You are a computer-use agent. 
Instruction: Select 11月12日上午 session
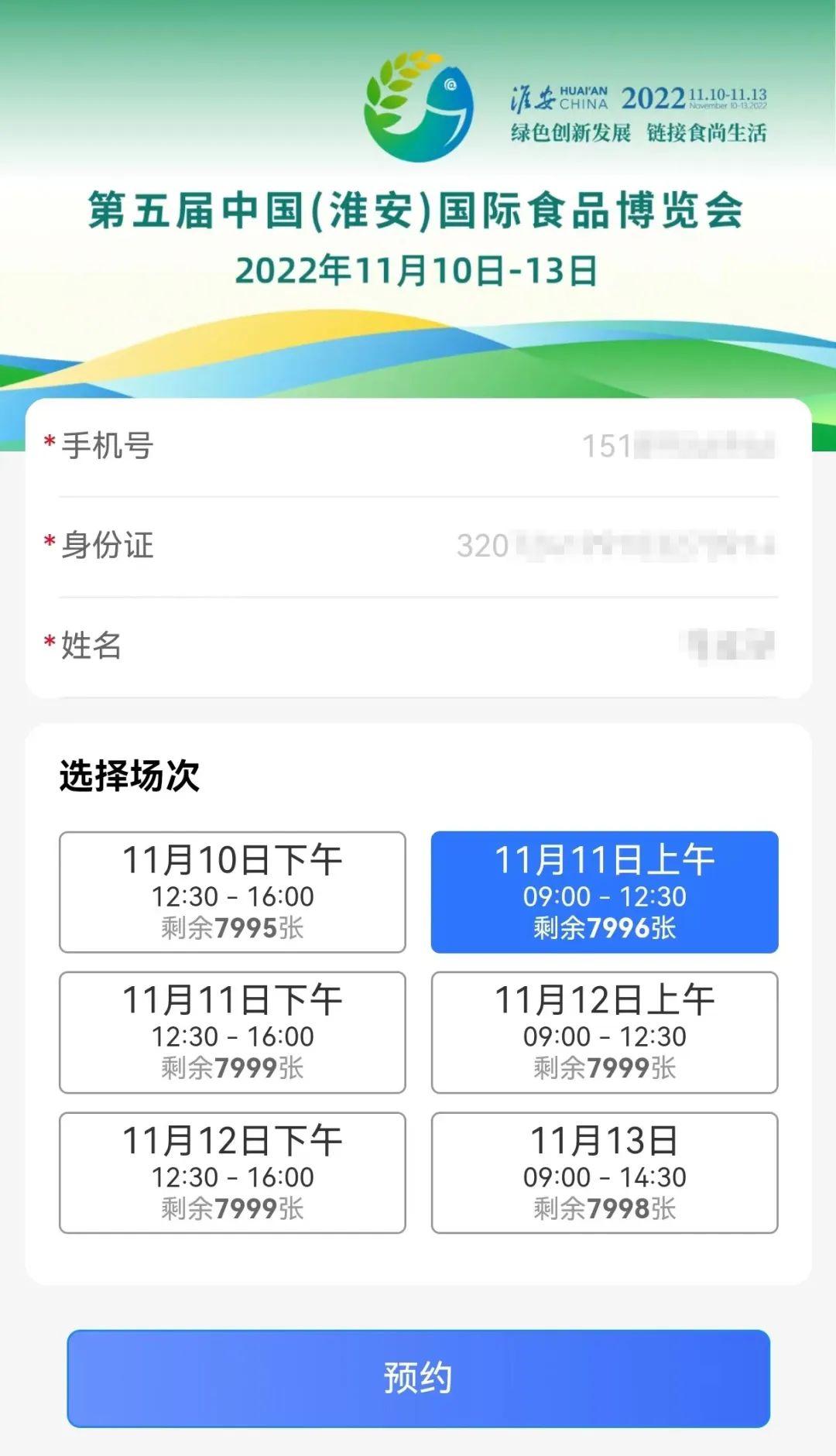click(604, 1032)
